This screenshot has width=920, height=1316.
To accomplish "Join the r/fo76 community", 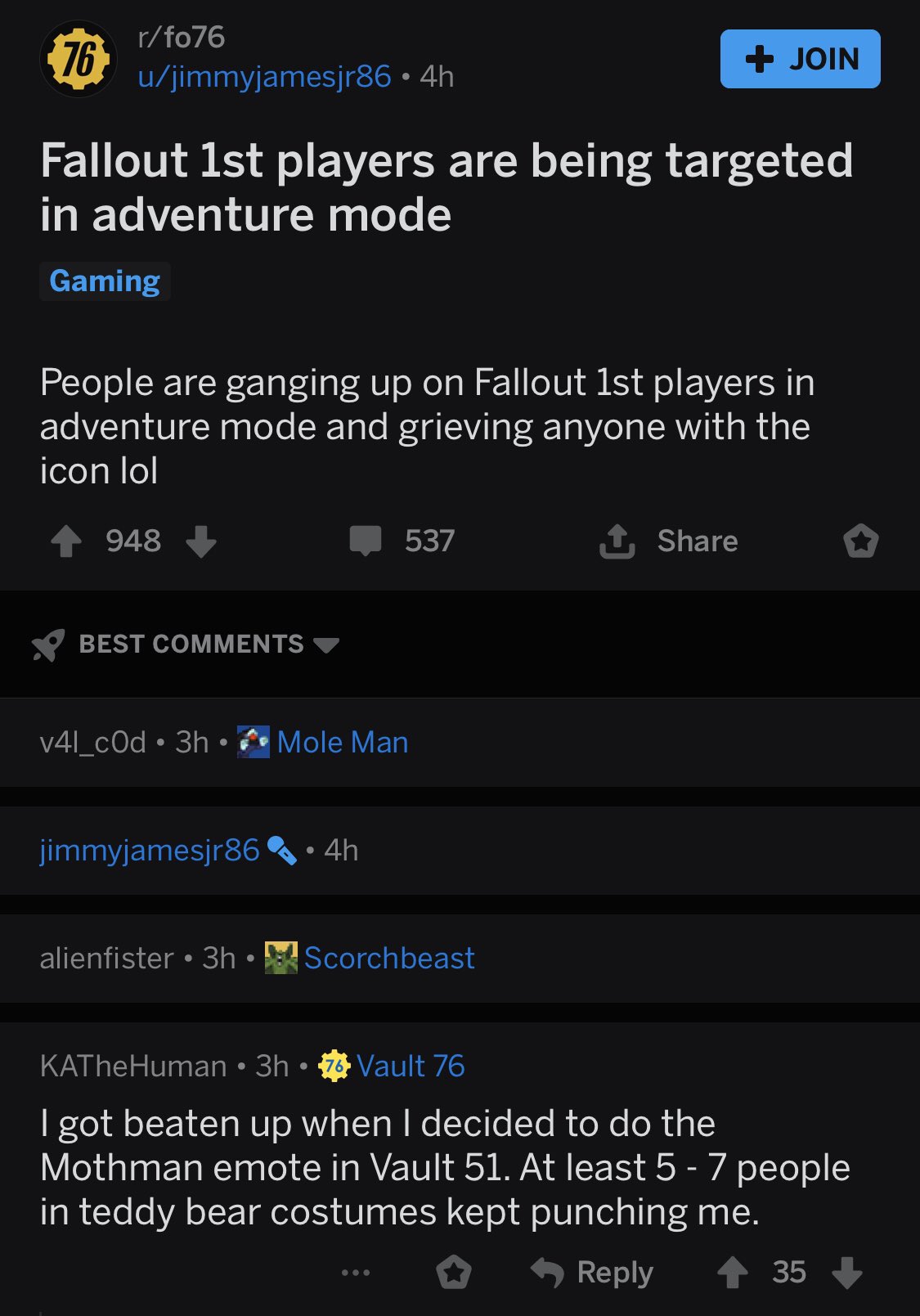I will pyautogui.click(x=800, y=59).
